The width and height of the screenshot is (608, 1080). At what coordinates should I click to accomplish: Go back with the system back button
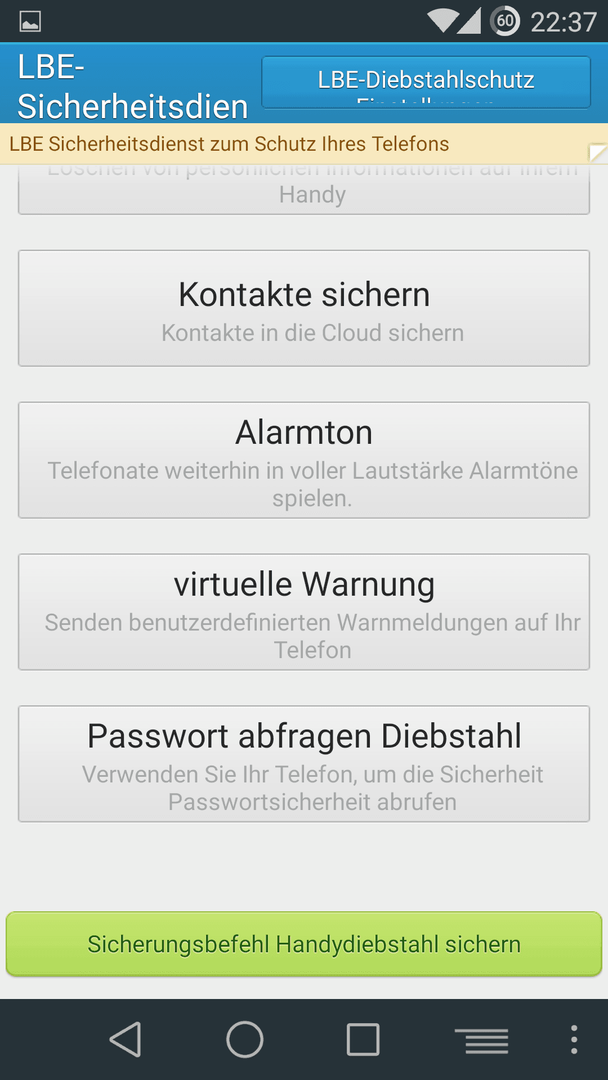click(x=126, y=1039)
